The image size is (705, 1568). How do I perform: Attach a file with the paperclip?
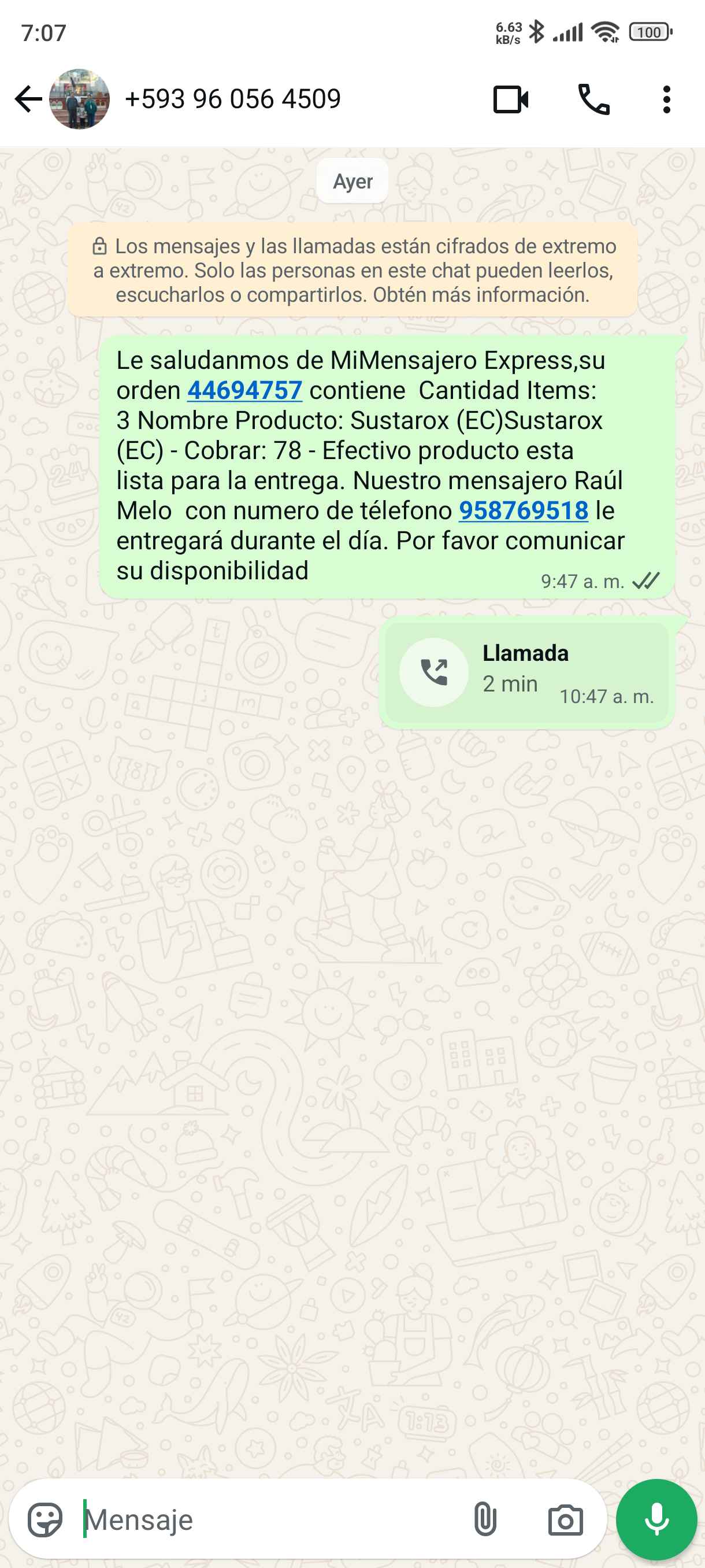coord(485,1520)
